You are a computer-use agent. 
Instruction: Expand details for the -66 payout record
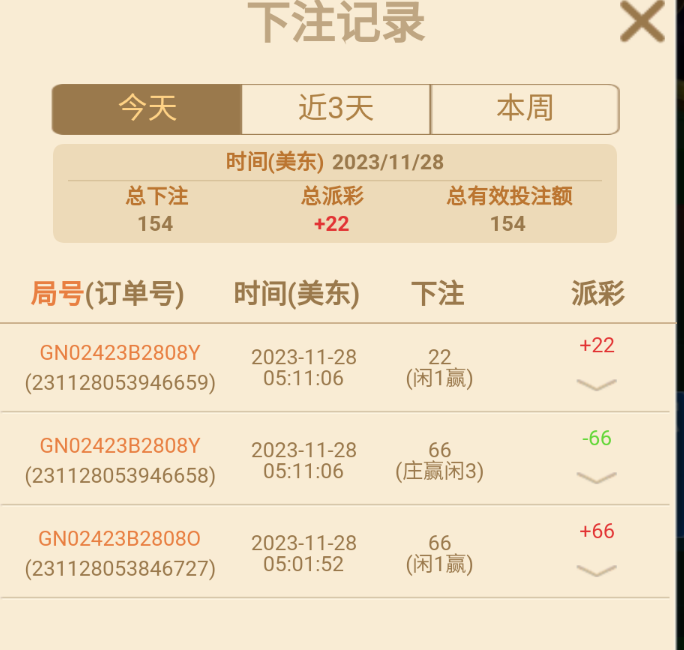pos(597,477)
